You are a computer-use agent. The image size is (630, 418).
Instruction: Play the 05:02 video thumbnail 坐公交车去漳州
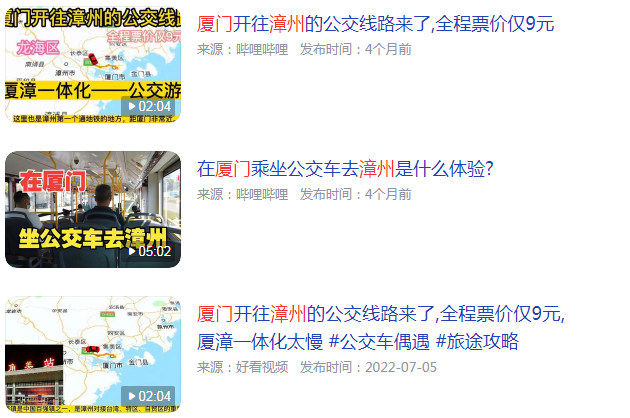click(x=92, y=209)
